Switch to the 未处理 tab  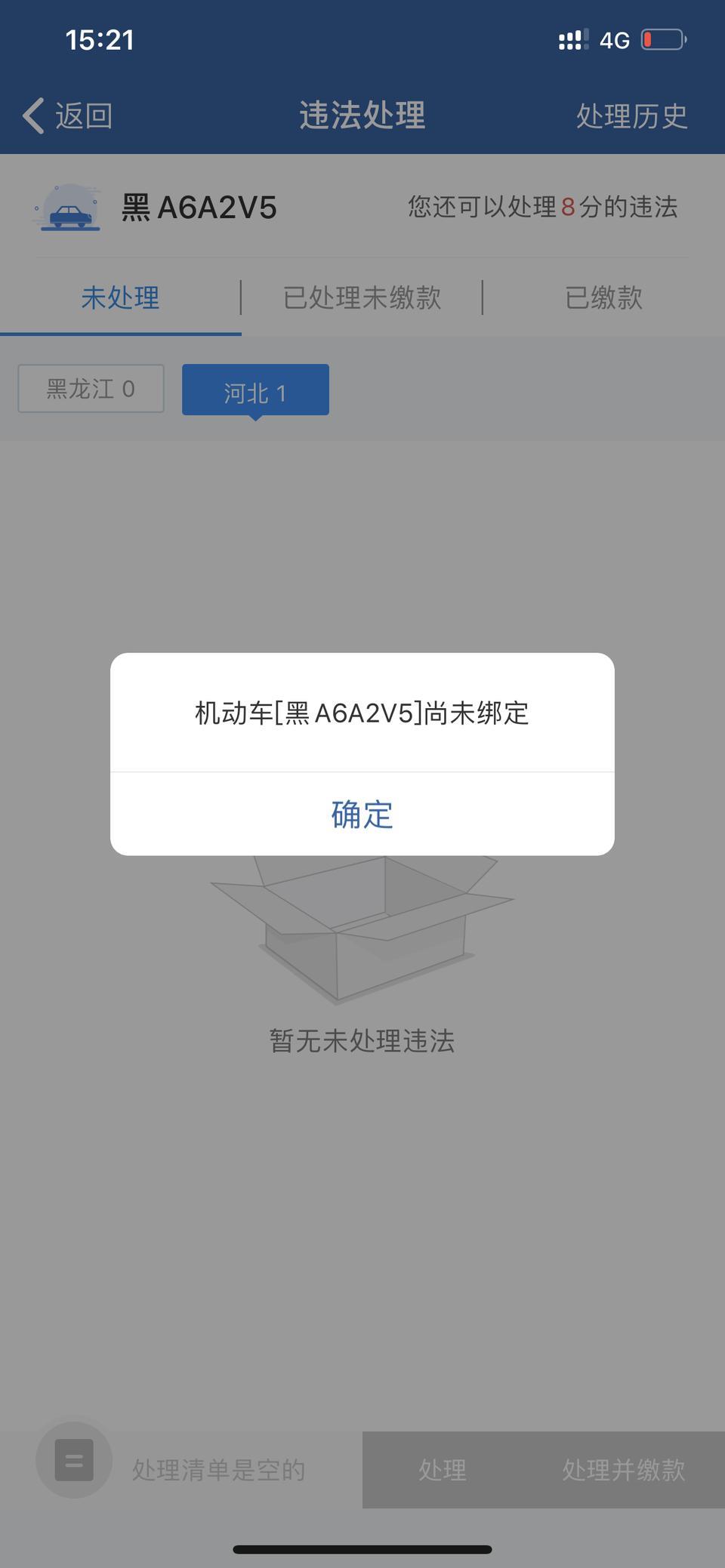pyautogui.click(x=120, y=297)
